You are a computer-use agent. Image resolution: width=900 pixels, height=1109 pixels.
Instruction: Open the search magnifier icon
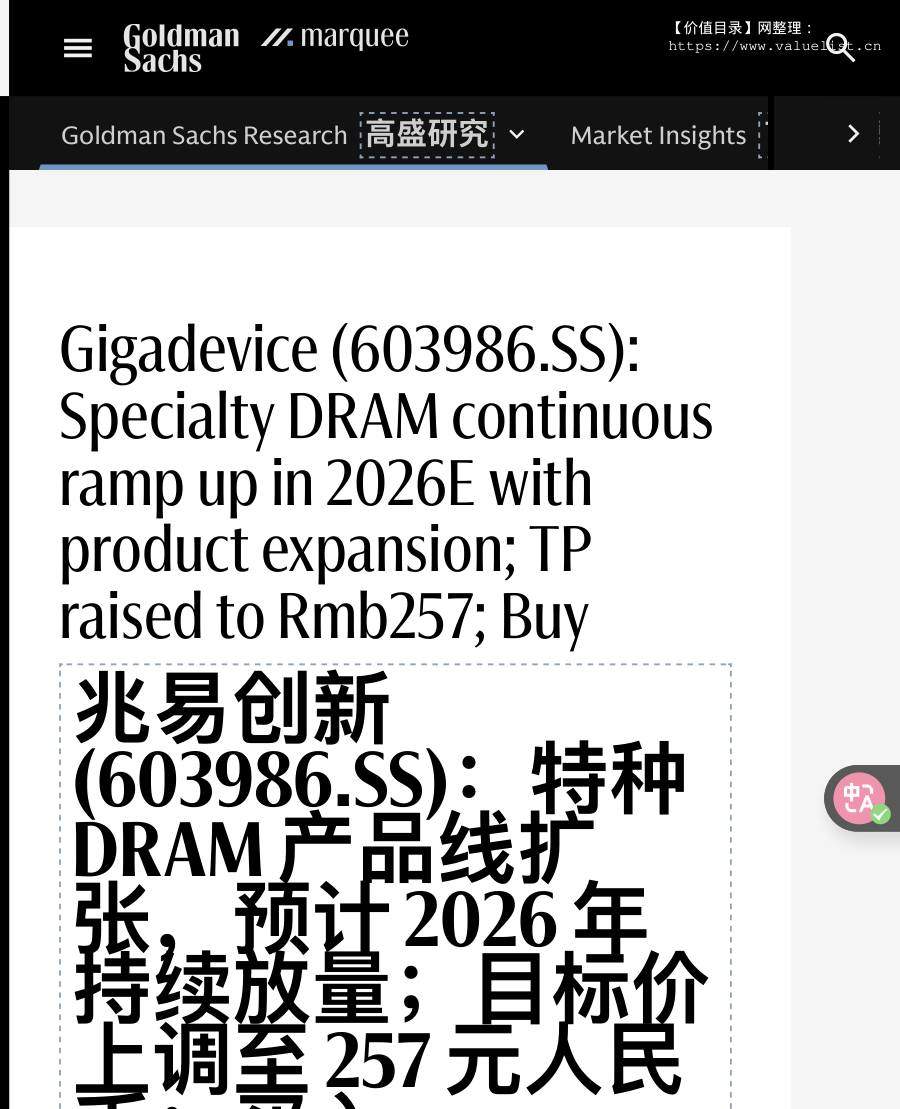point(840,47)
